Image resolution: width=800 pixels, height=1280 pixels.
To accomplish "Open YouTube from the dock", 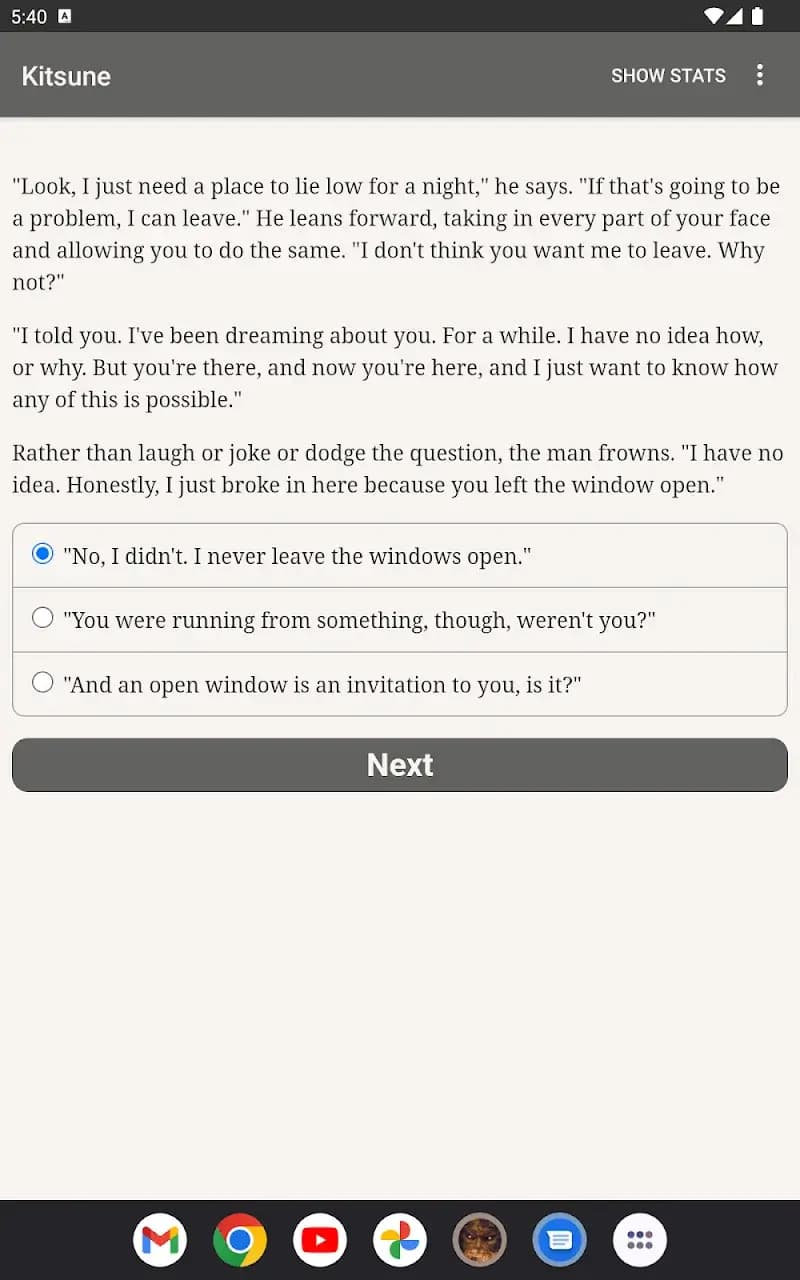I will 320,1240.
